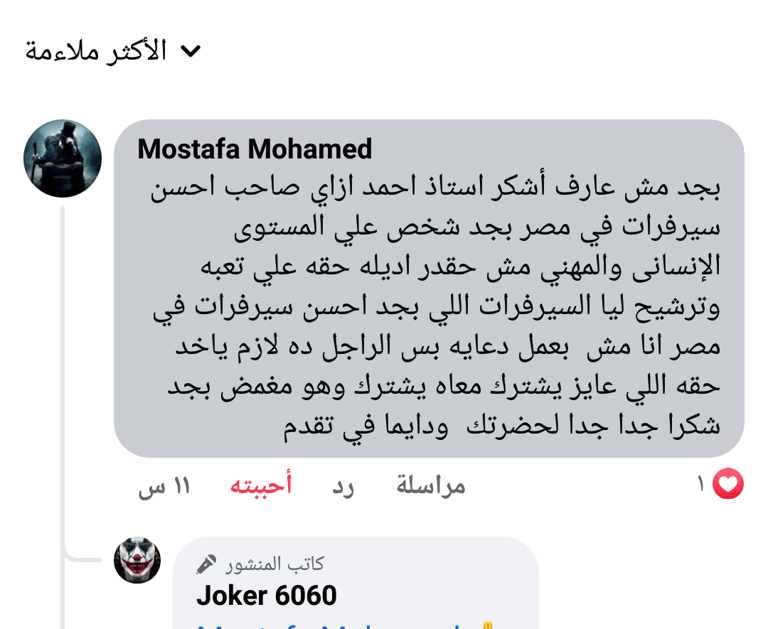Tap أحببته to unlike Mostafa's comment
This screenshot has width=768, height=629.
pos(261,486)
